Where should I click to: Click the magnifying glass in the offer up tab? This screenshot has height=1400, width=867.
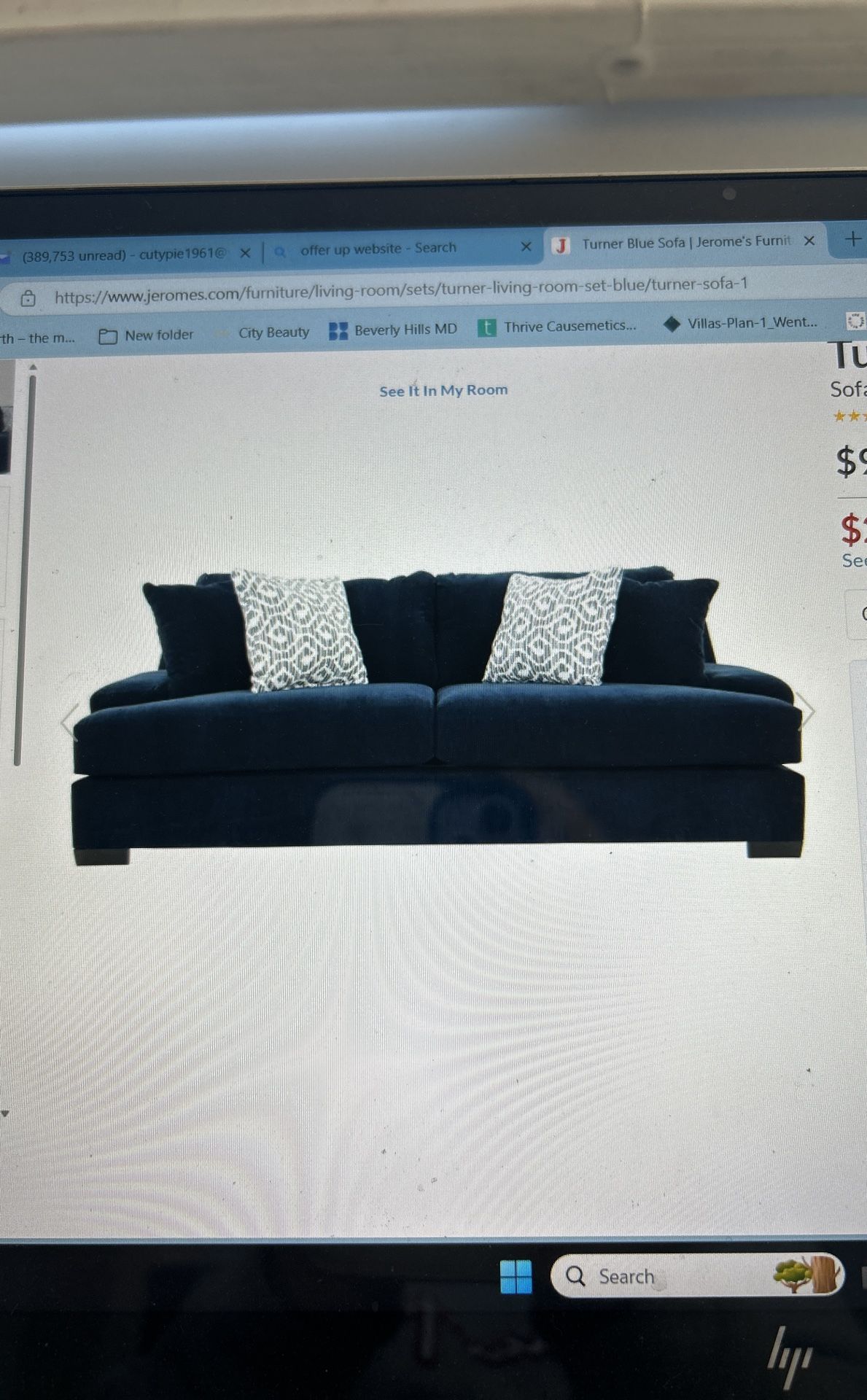click(x=281, y=248)
